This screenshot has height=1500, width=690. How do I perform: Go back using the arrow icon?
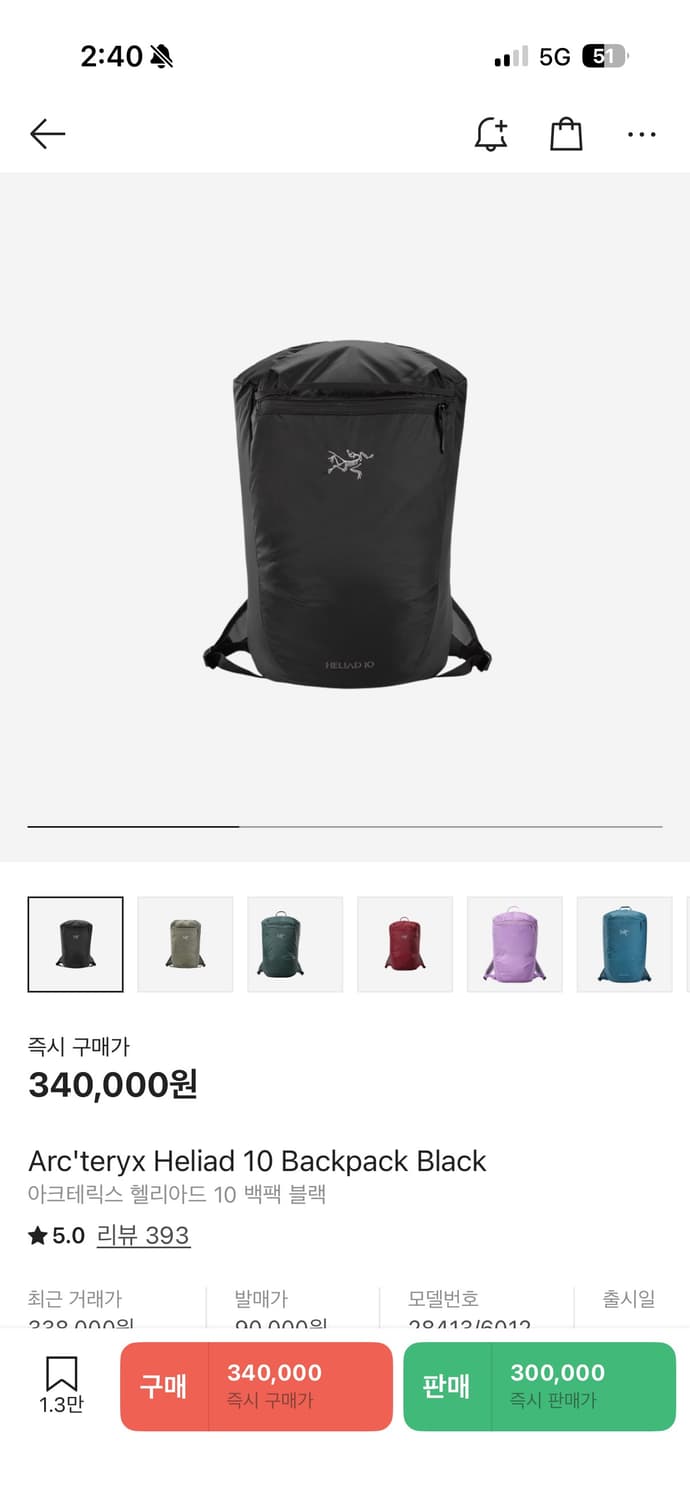(x=47, y=134)
